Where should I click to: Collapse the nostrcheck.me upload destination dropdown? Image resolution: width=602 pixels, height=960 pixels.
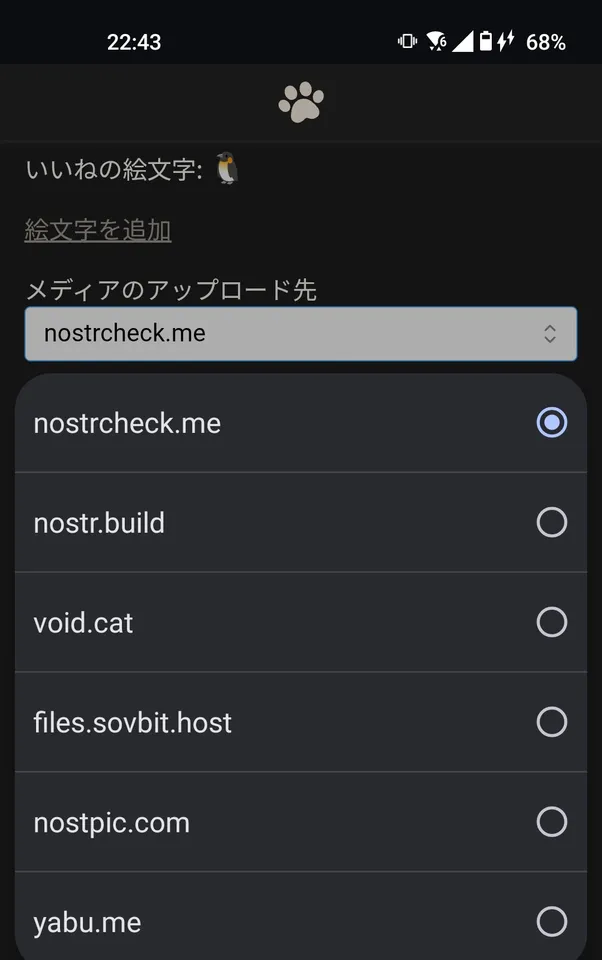pyautogui.click(x=300, y=333)
